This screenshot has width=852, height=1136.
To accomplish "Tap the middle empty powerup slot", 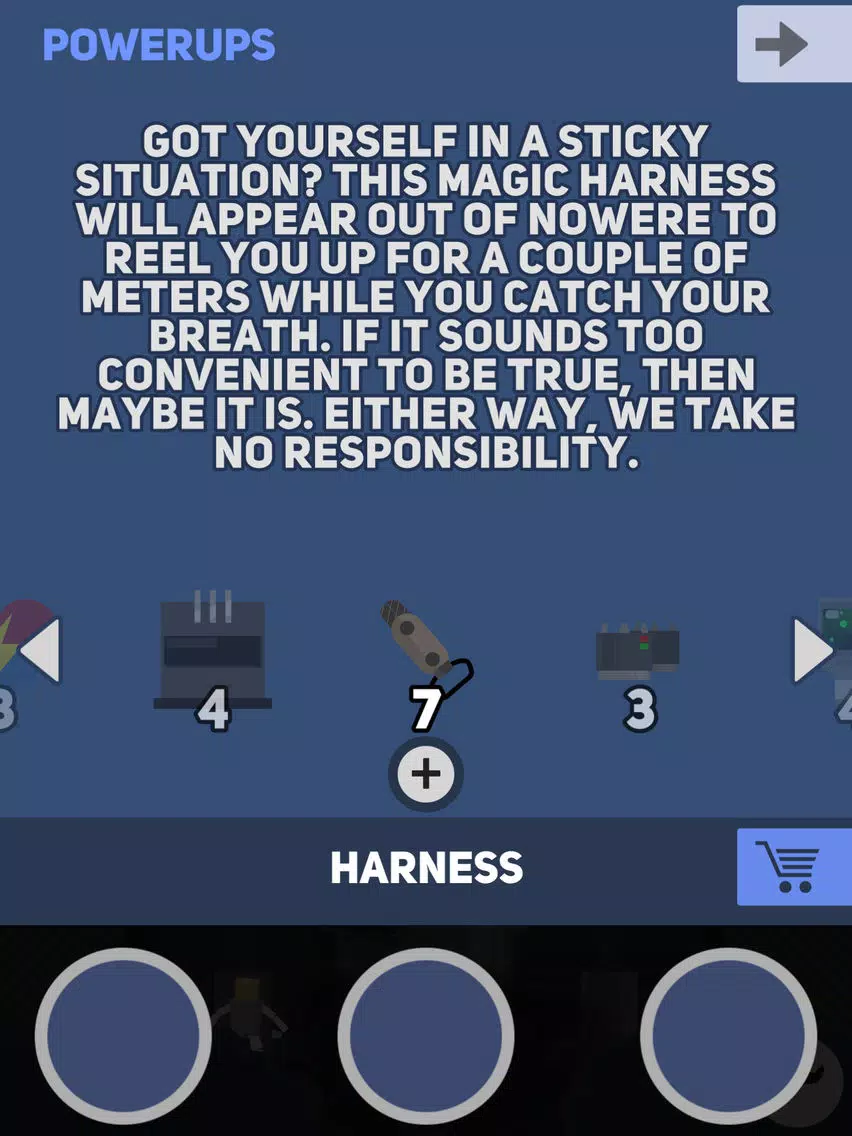I will coord(426,1036).
